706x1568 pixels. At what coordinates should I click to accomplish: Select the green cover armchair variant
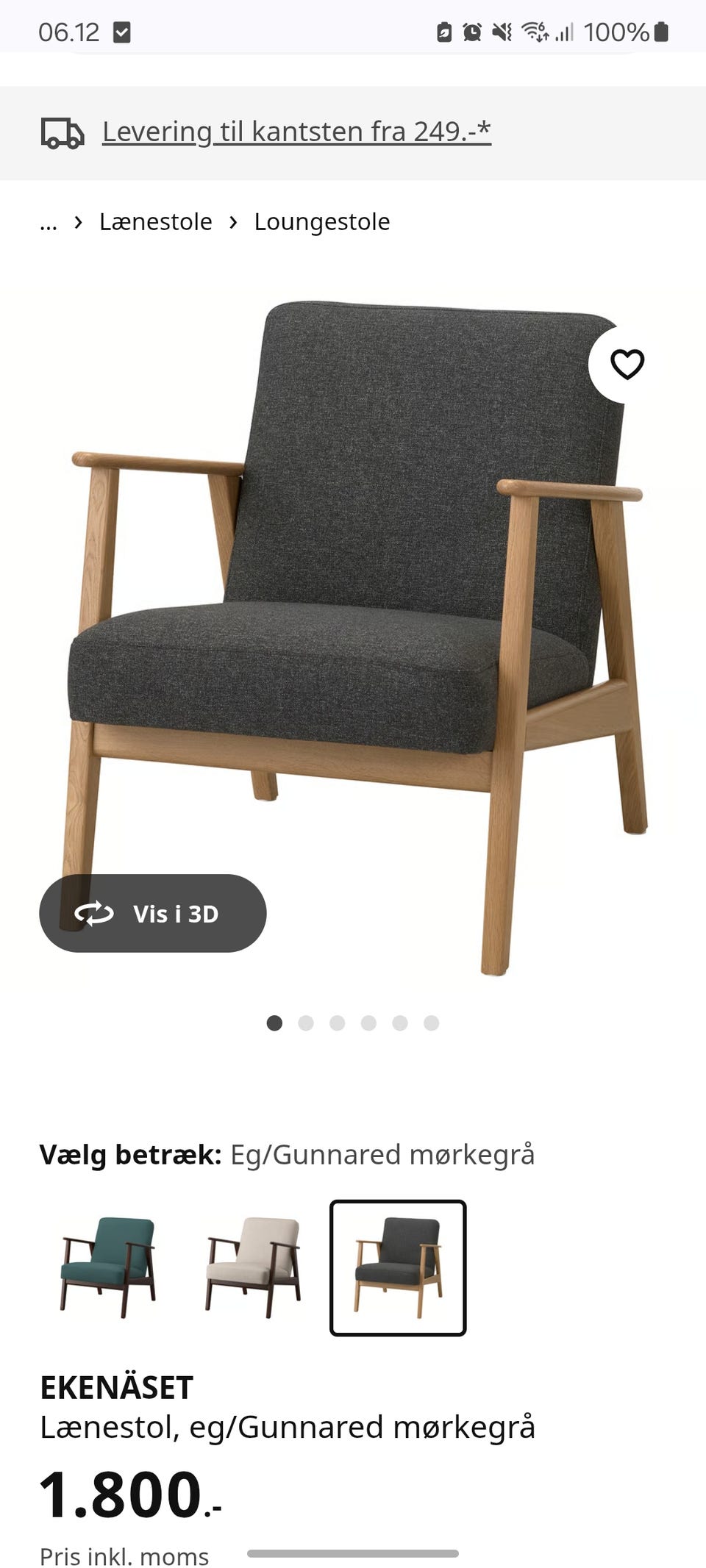click(x=108, y=1267)
